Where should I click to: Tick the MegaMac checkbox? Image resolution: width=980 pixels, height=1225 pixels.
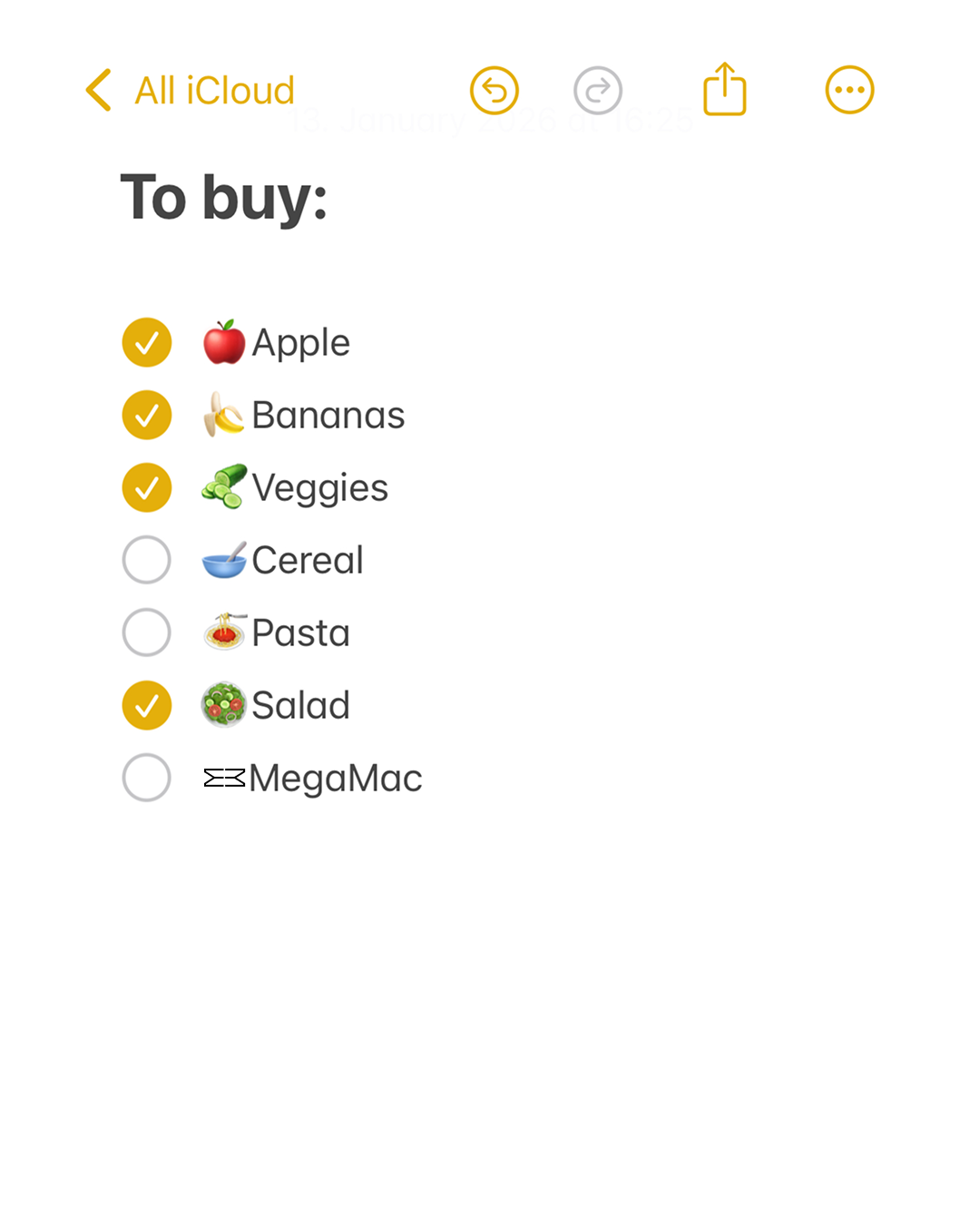(147, 778)
